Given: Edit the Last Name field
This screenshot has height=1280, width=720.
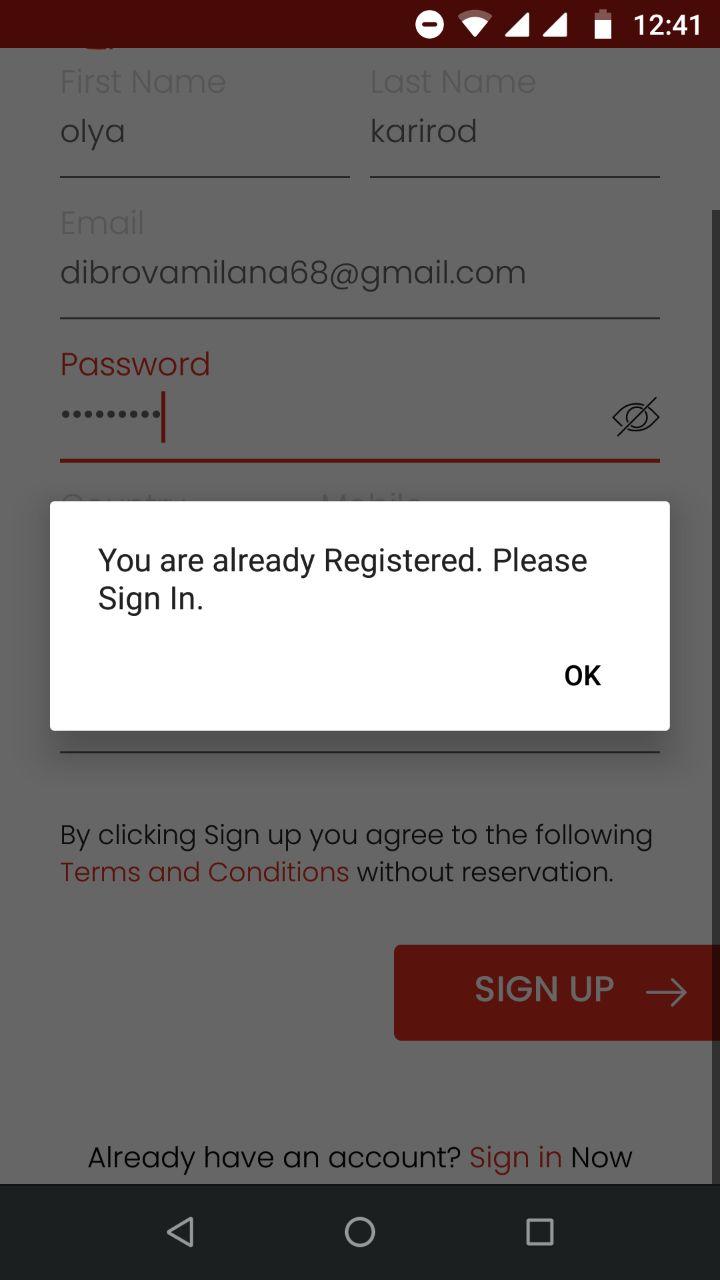Looking at the screenshot, I should (x=515, y=132).
